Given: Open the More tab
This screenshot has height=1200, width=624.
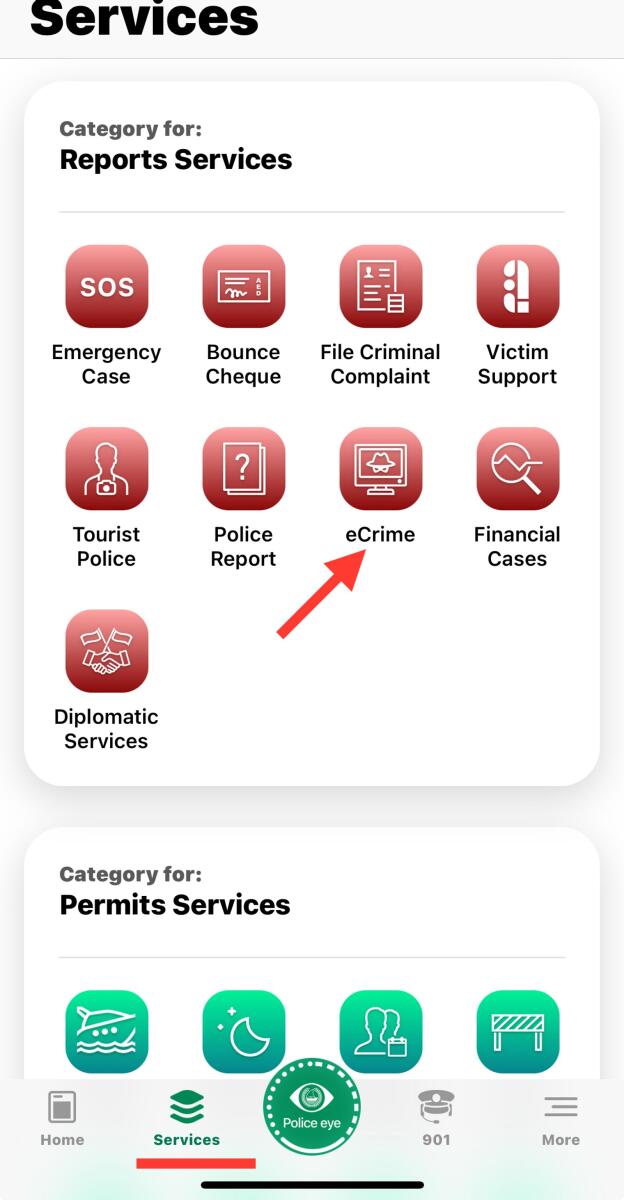Looking at the screenshot, I should pos(560,1118).
